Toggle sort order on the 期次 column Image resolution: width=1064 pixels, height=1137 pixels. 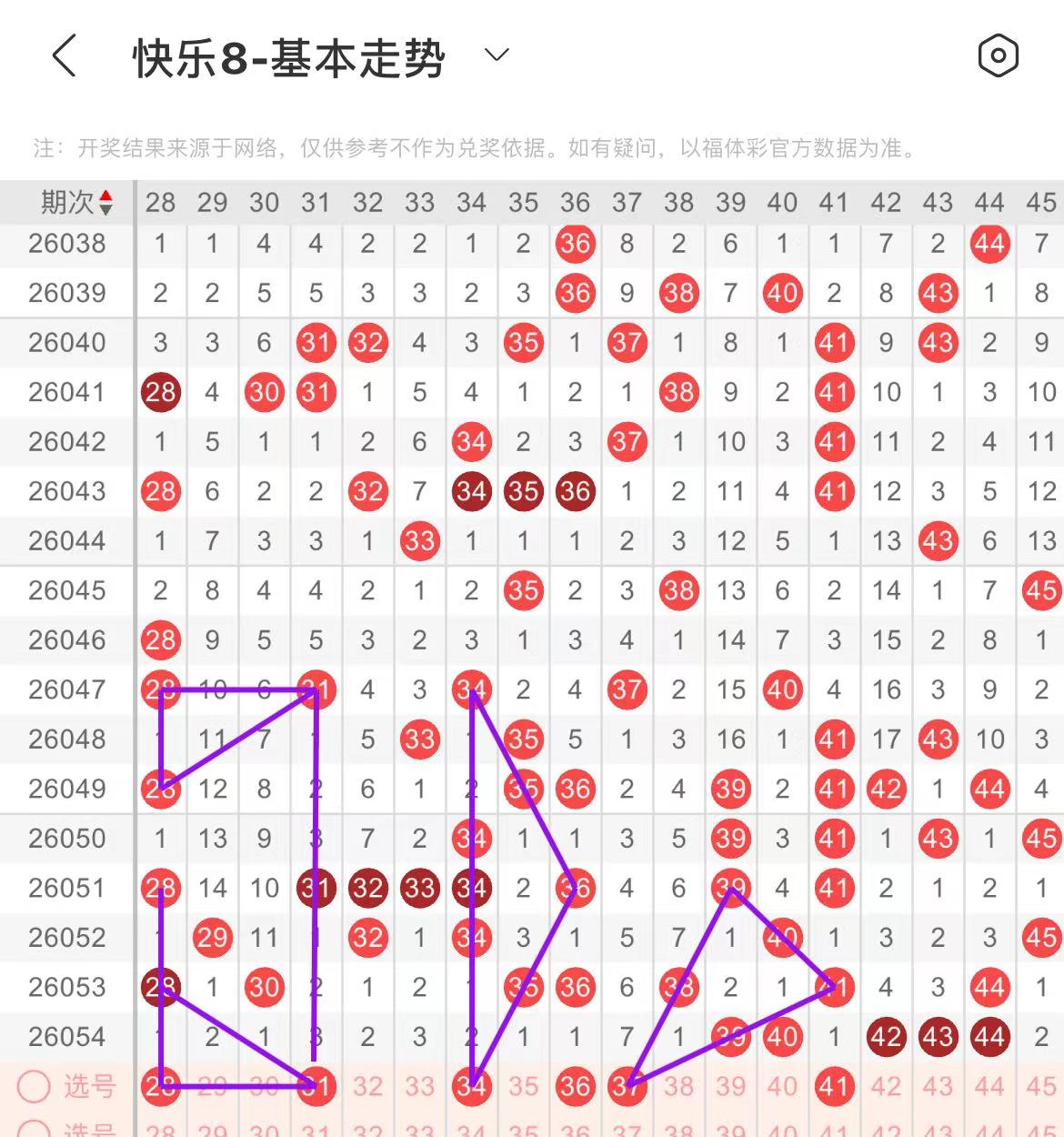click(105, 202)
